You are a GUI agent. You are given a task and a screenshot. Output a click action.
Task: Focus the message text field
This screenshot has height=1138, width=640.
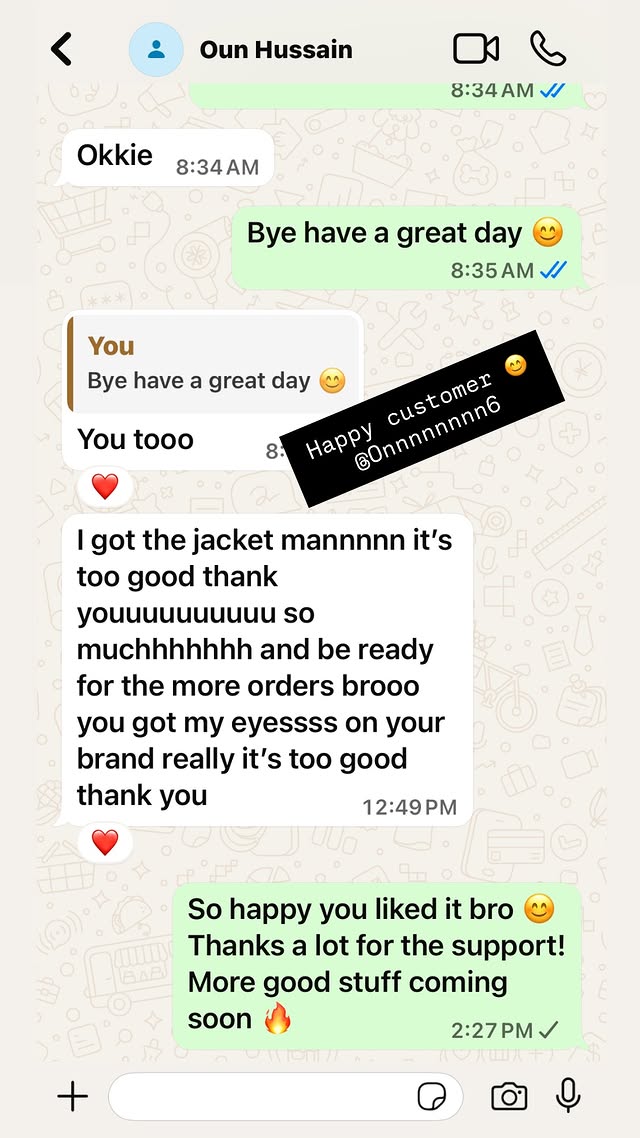pyautogui.click(x=260, y=1097)
